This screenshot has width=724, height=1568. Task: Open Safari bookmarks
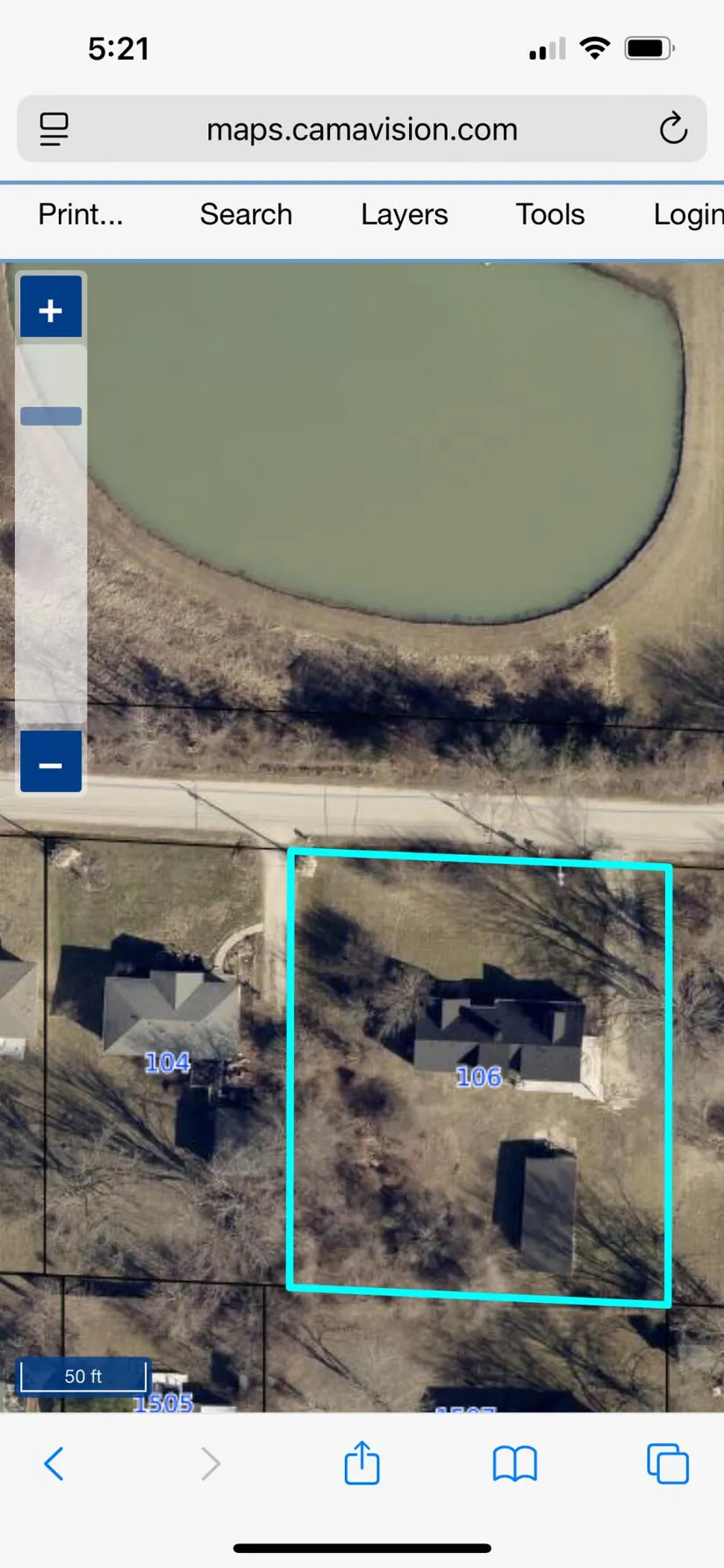click(x=515, y=1464)
